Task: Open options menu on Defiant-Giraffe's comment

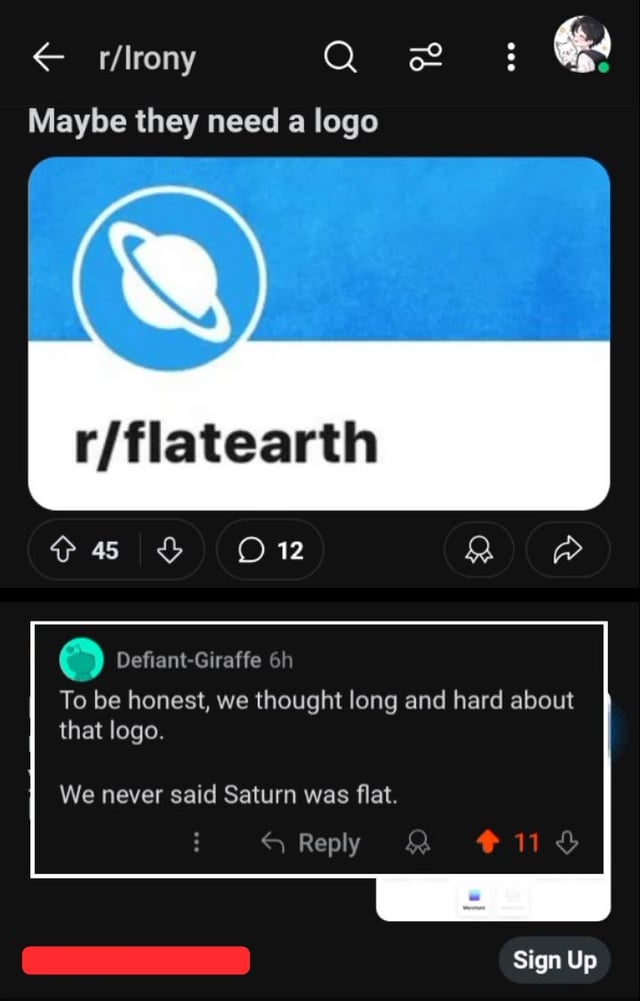Action: tap(196, 843)
